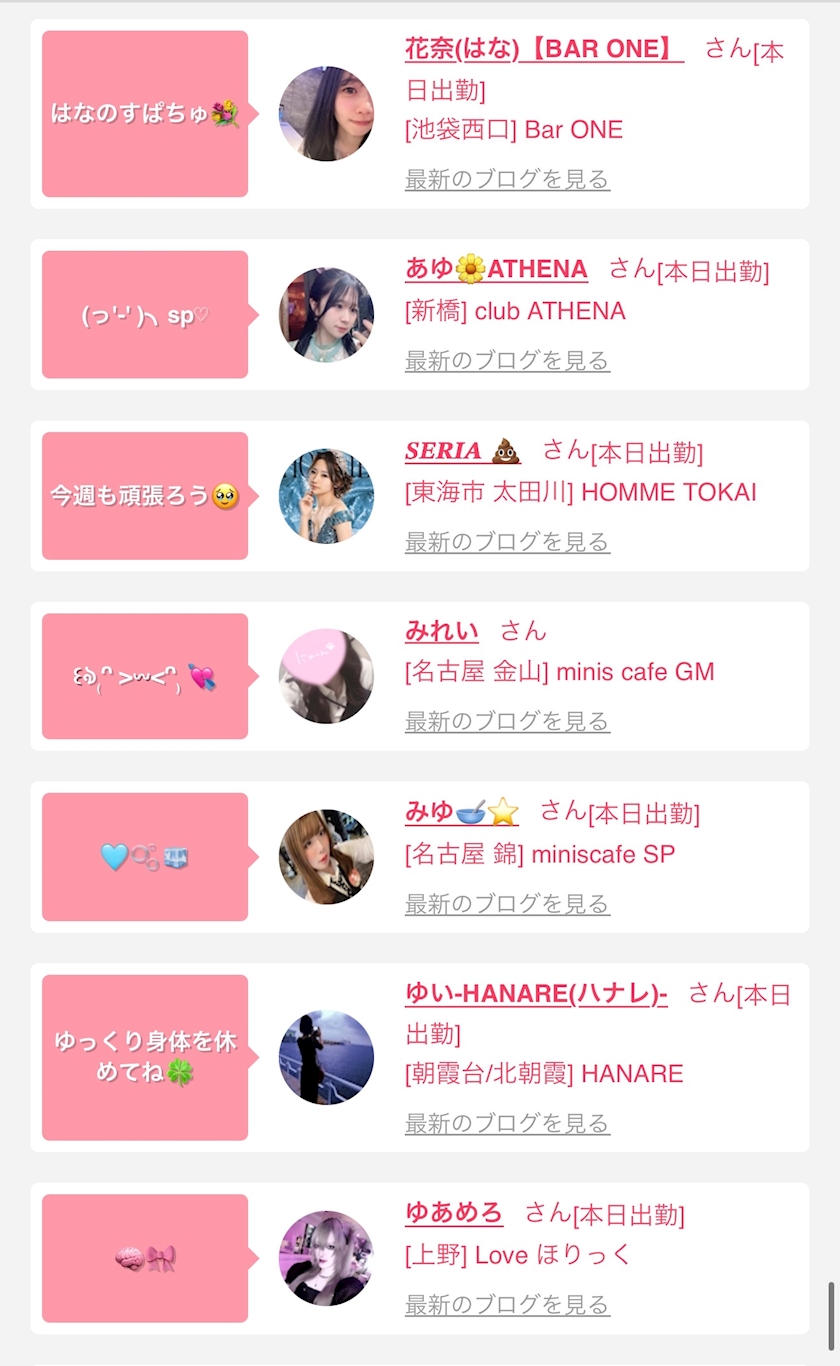Open みゆ profile name link

[x=461, y=813]
